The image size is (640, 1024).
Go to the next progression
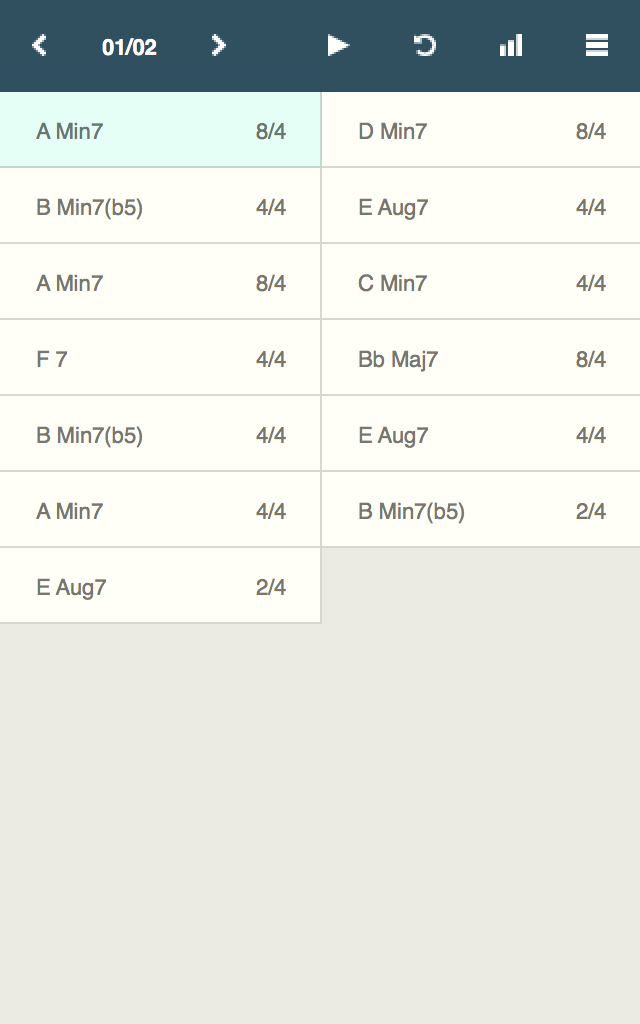[219, 46]
